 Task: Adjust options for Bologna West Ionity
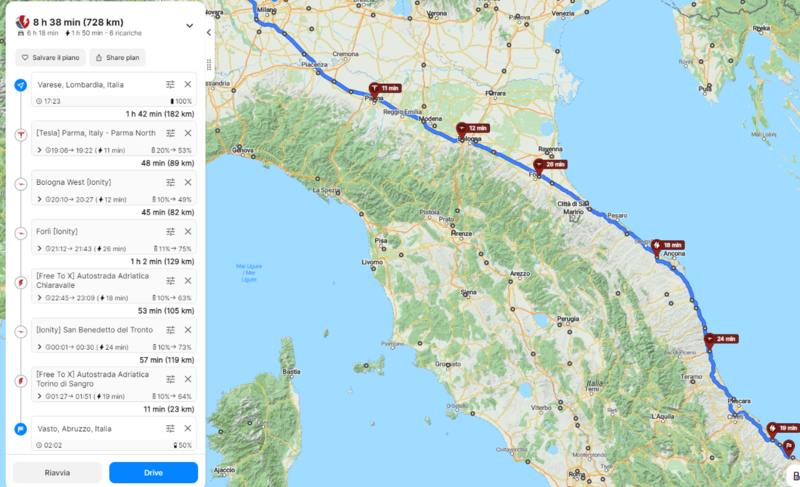[171, 182]
